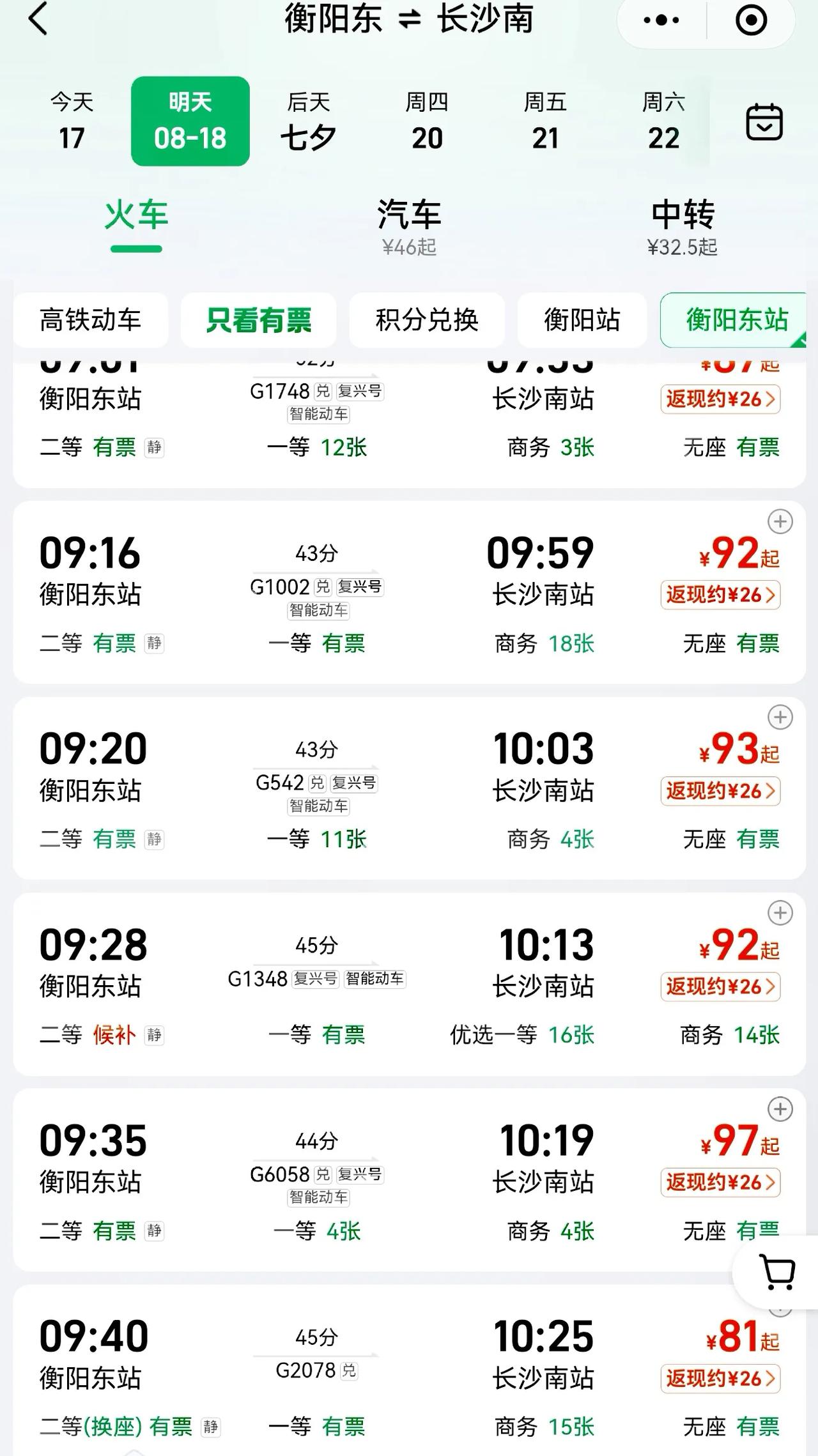The image size is (818, 1456).
Task: Apply the 高铁动车 filter chip
Action: 91,320
